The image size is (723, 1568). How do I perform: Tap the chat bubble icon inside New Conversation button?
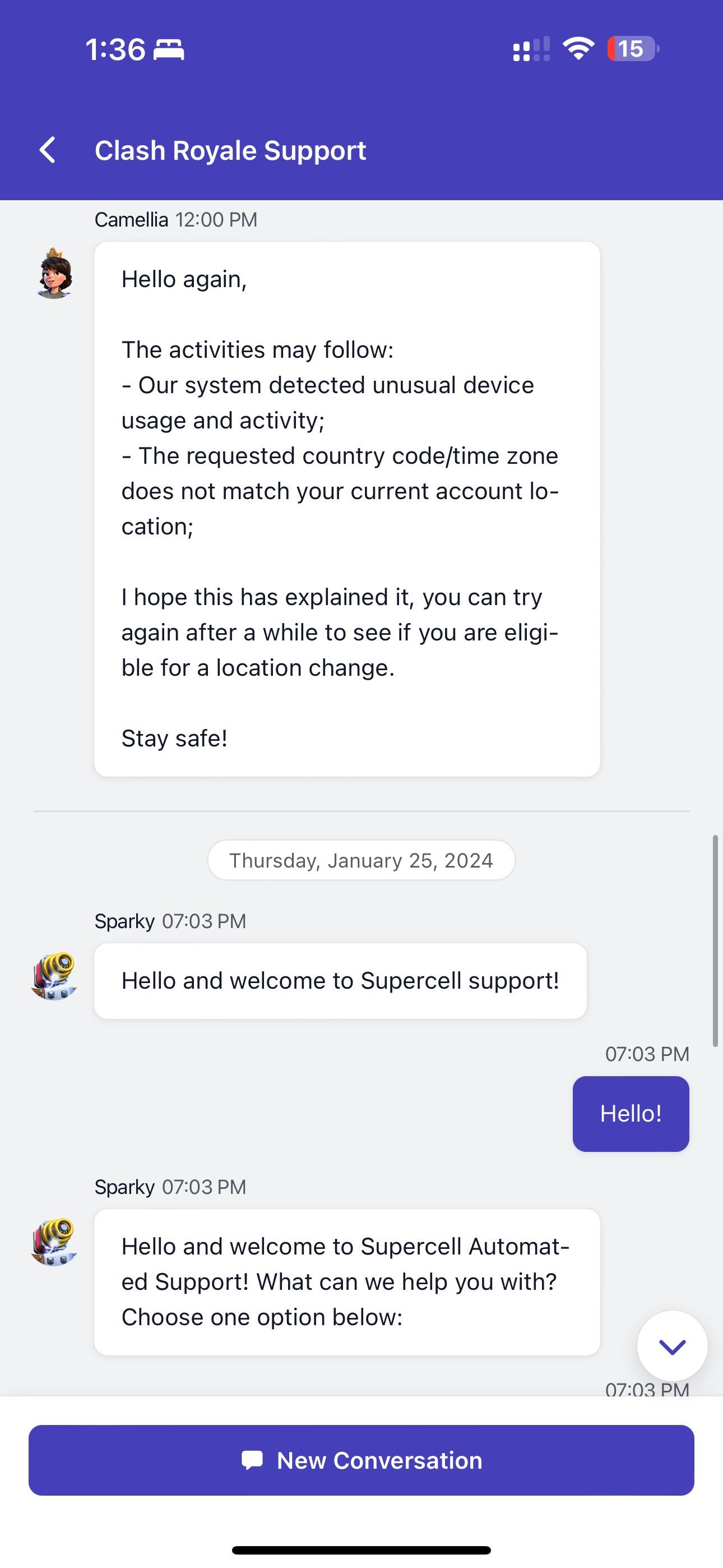253,1460
